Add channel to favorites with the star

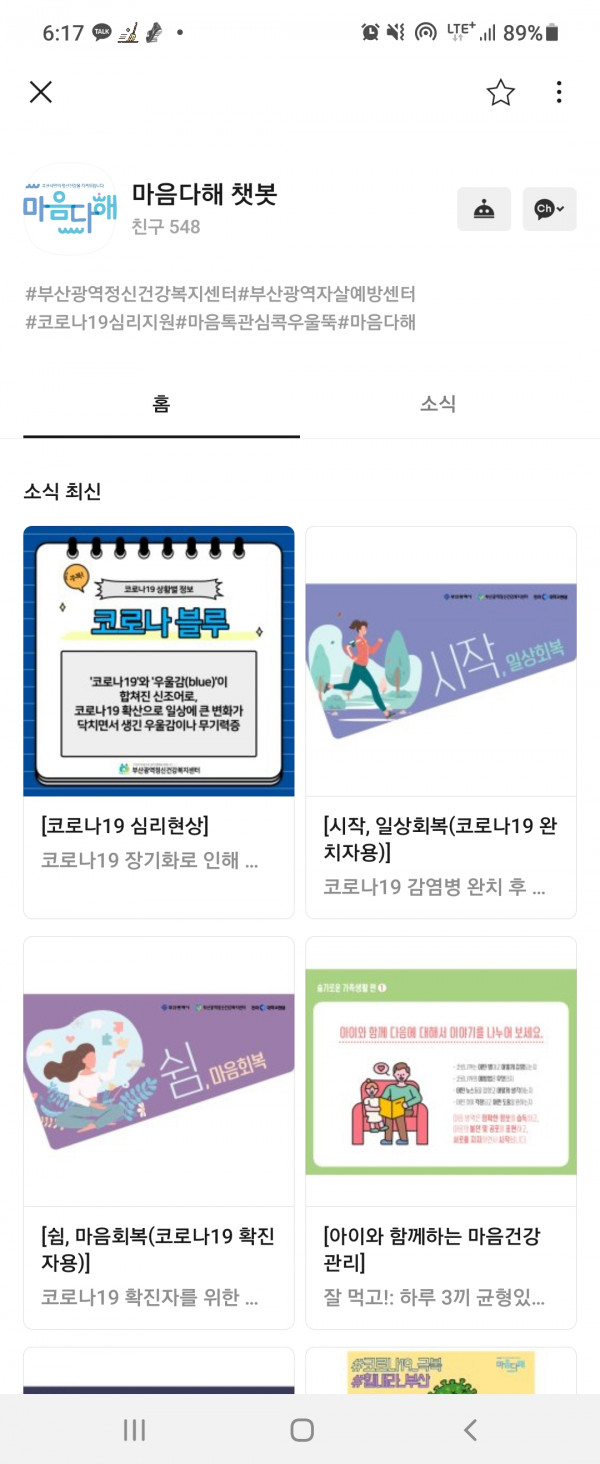pos(500,93)
